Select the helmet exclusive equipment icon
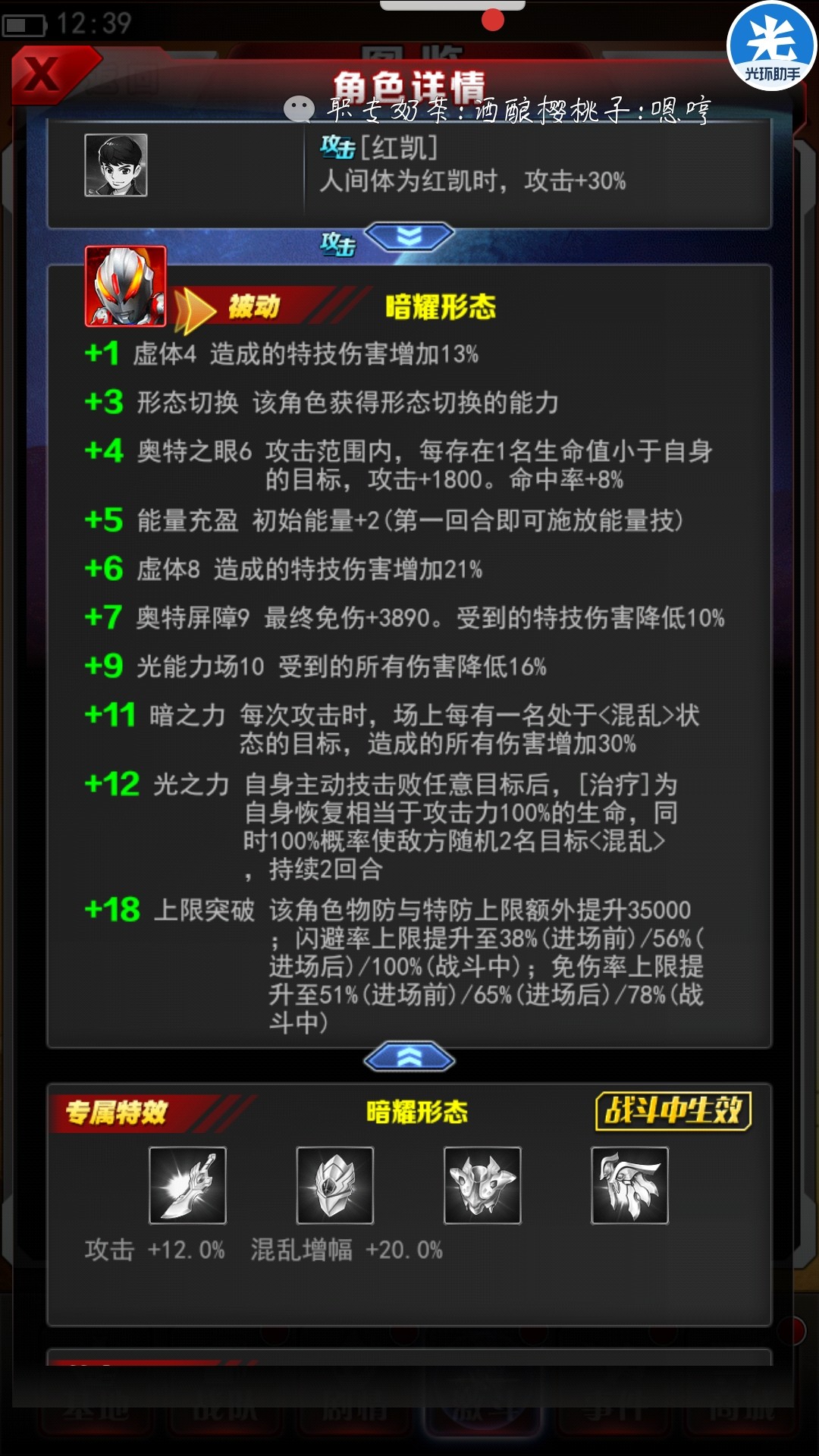The image size is (819, 1456). tap(334, 1185)
